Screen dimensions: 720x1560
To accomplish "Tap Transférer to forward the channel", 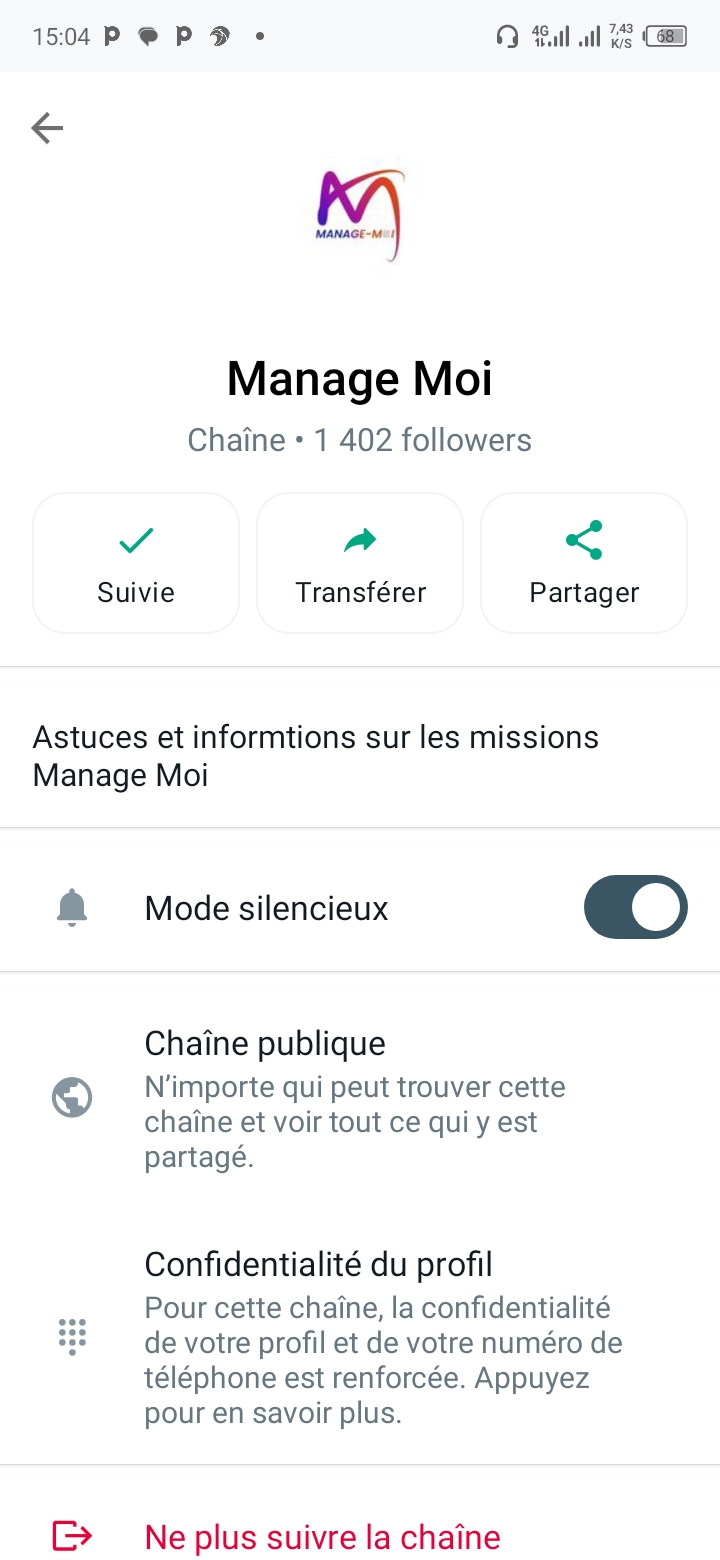I will pos(360,563).
